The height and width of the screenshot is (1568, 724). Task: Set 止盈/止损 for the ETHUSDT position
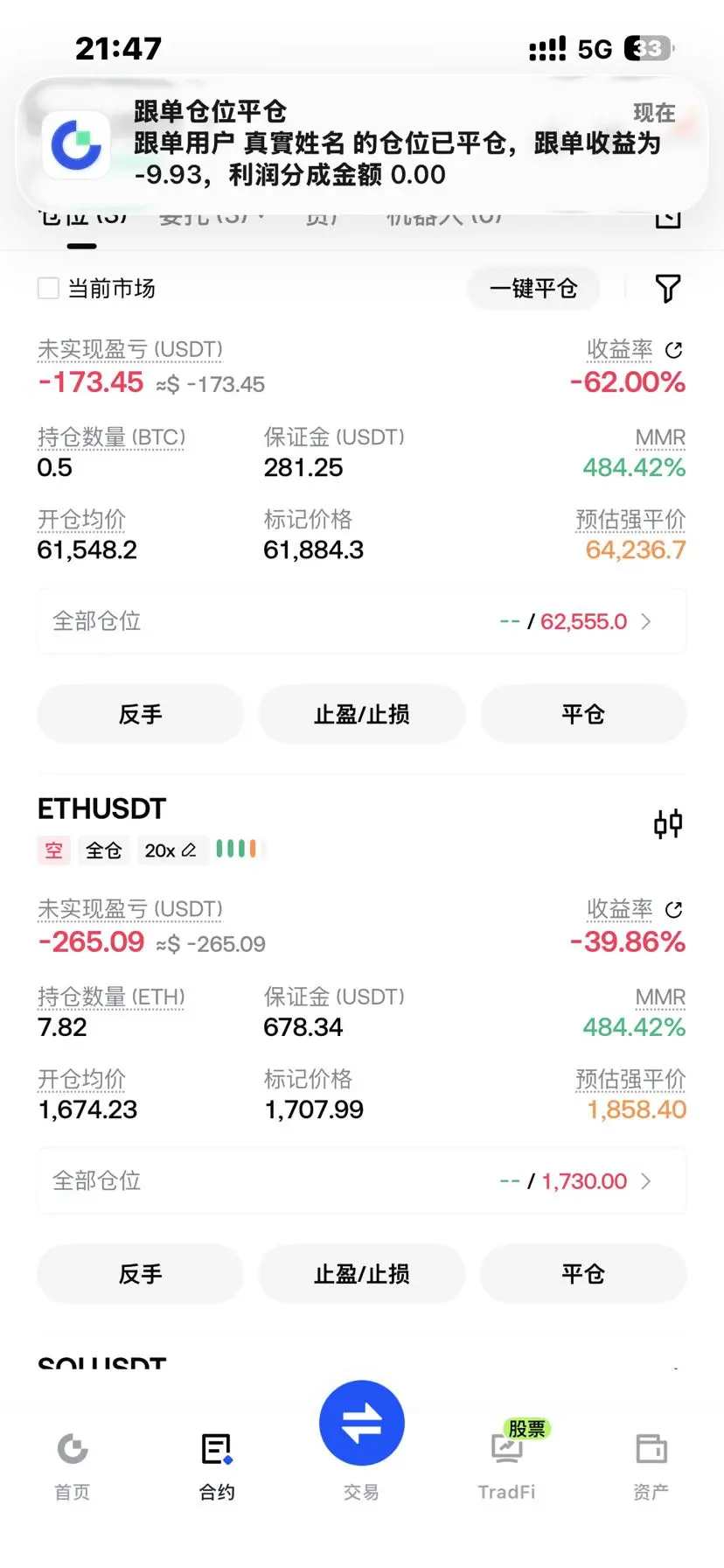[362, 1274]
